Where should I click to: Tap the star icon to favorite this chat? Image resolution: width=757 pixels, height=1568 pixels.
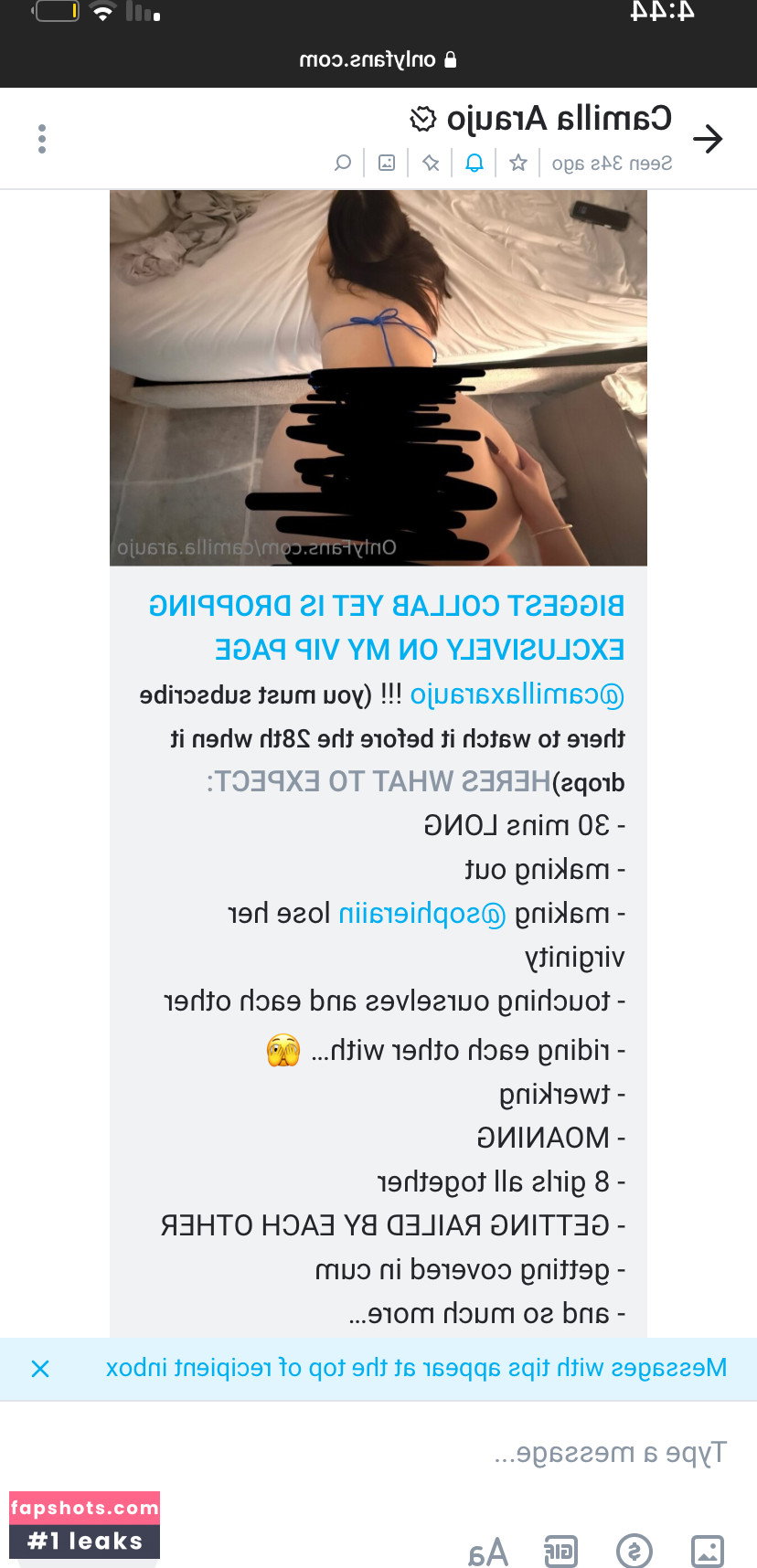pyautogui.click(x=518, y=163)
